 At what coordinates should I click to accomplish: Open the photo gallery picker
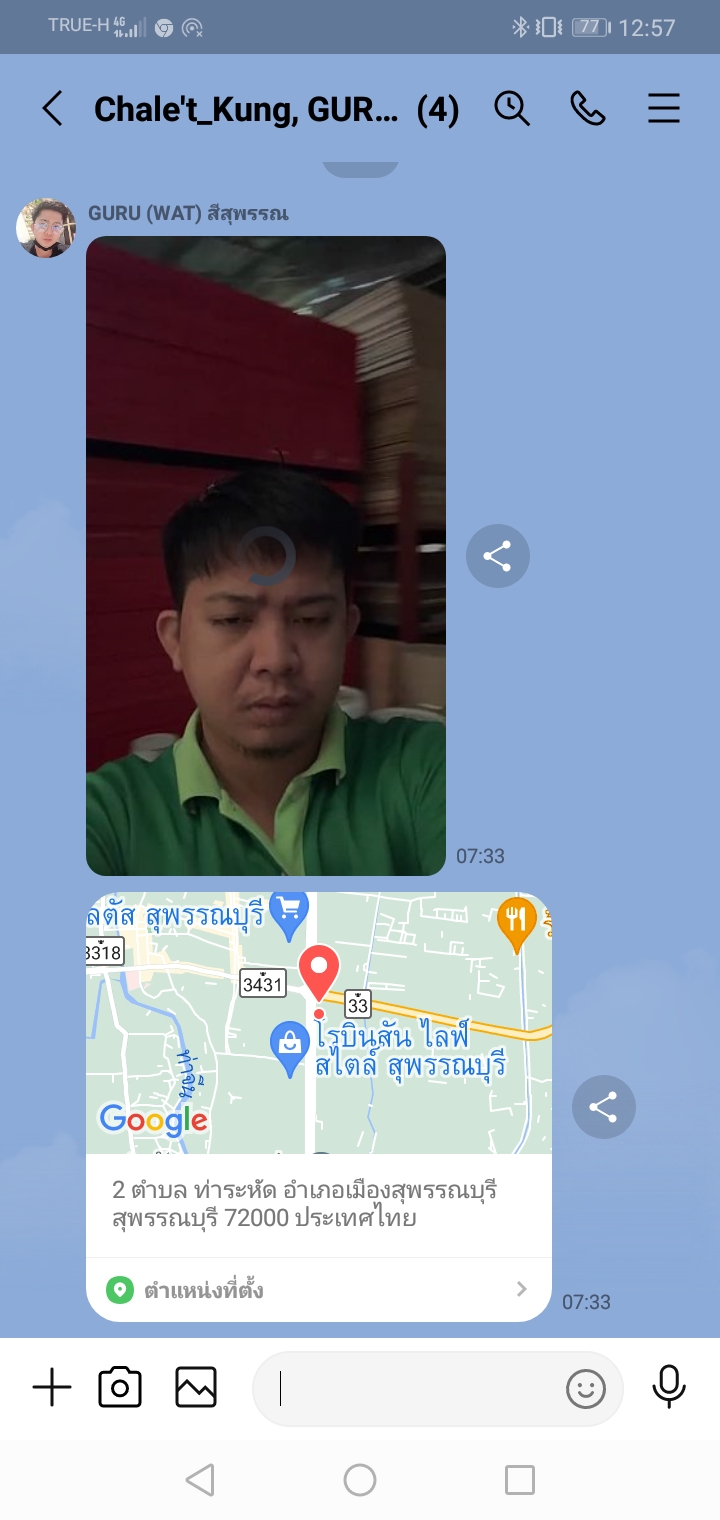(196, 1388)
